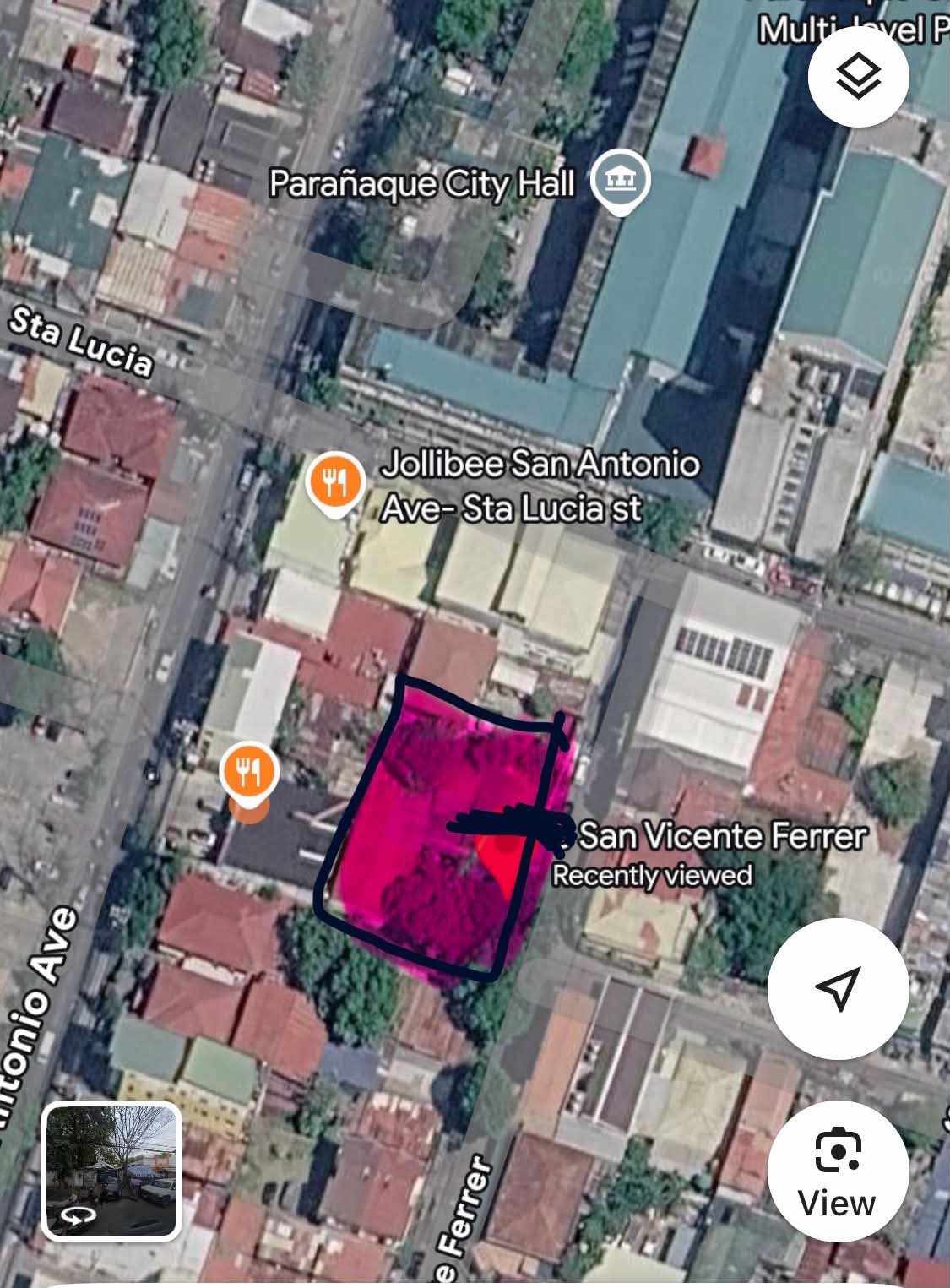Center map on my location
The width and height of the screenshot is (950, 1288).
(x=838, y=988)
